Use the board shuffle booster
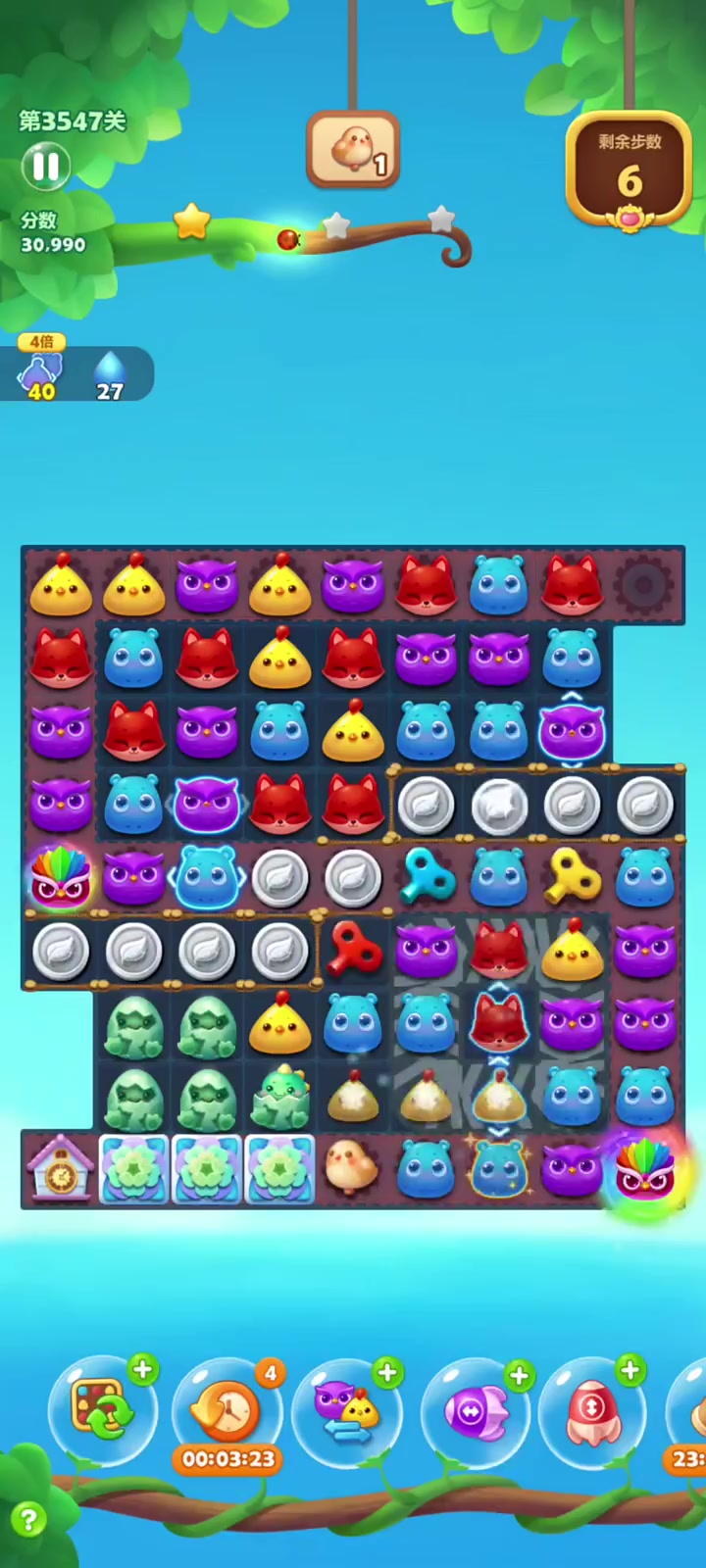The image size is (706, 1568). pos(101,1410)
